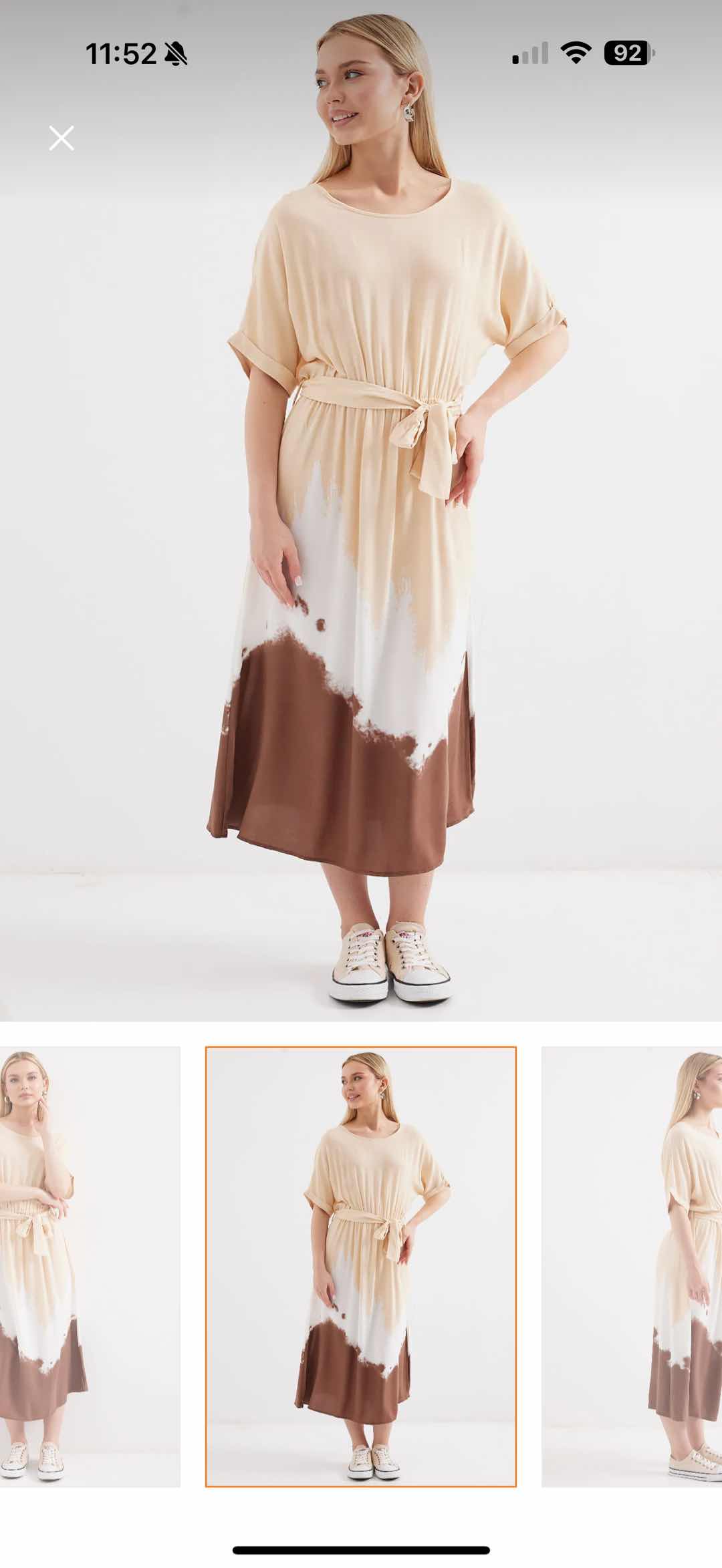Close the full-screen image viewer
Image resolution: width=722 pixels, height=1568 pixels.
point(62,138)
